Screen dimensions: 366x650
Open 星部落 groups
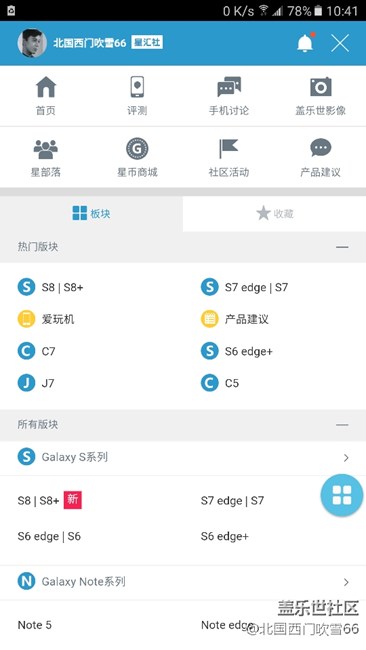46,158
